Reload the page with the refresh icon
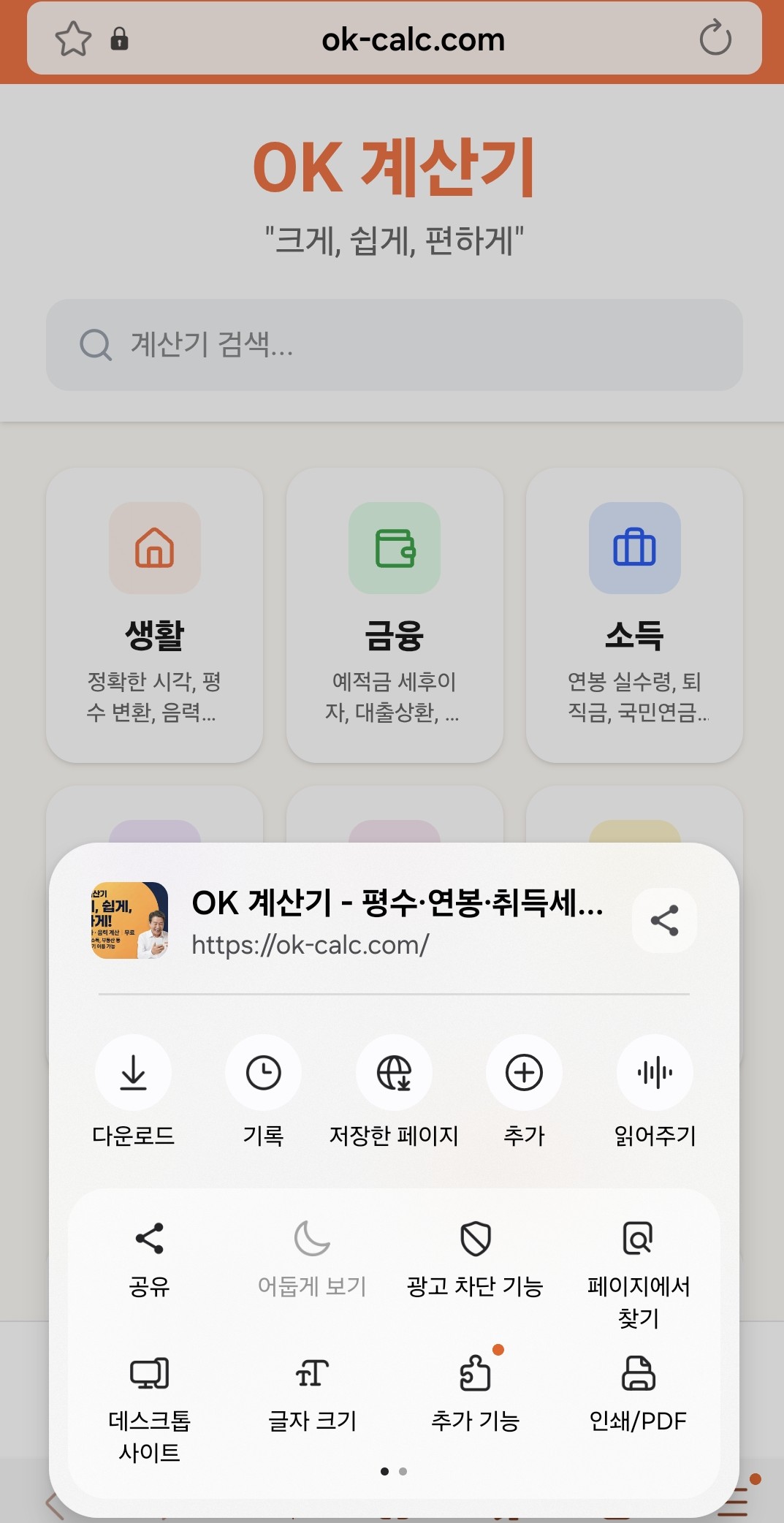The width and height of the screenshot is (784, 1523). (x=715, y=37)
